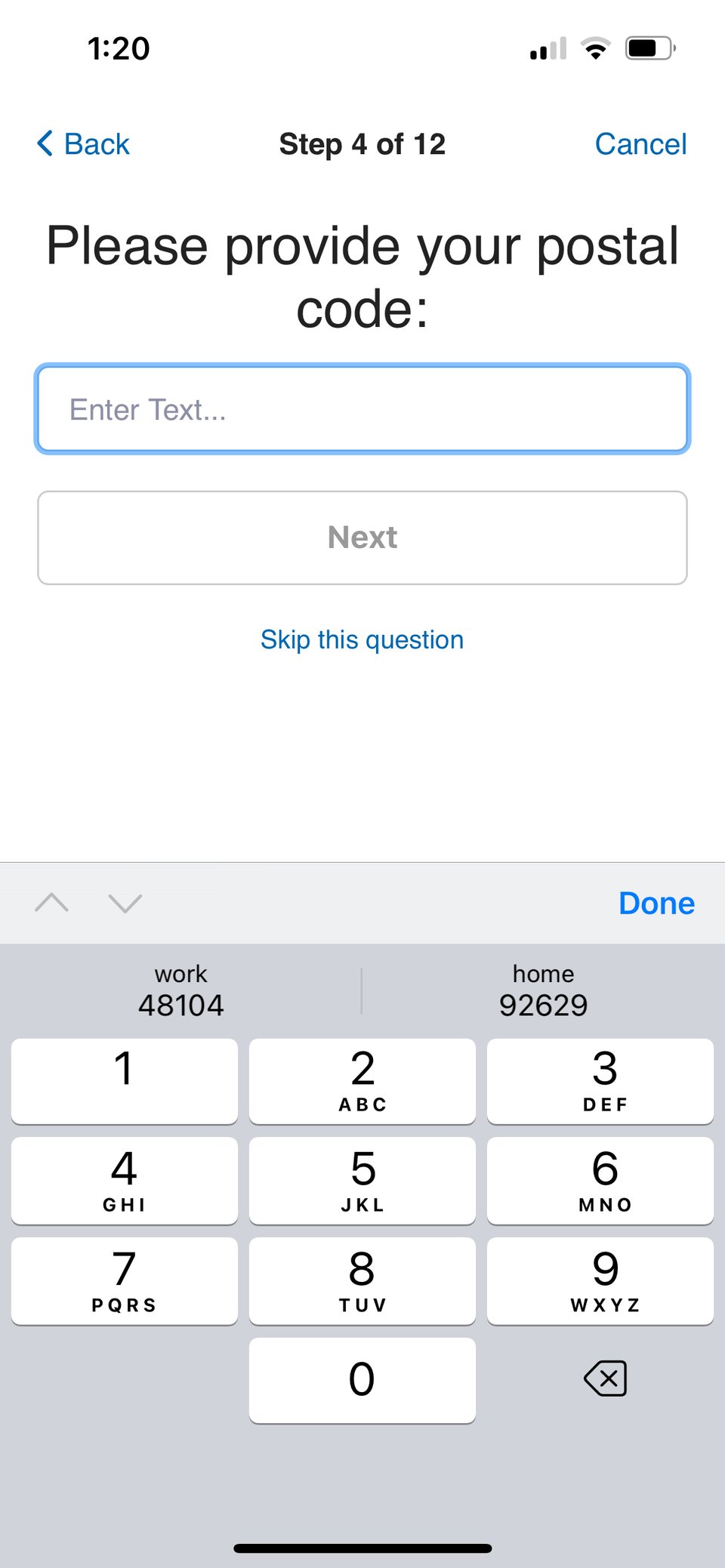Cancel the signup flow
The height and width of the screenshot is (1568, 725).
[640, 143]
